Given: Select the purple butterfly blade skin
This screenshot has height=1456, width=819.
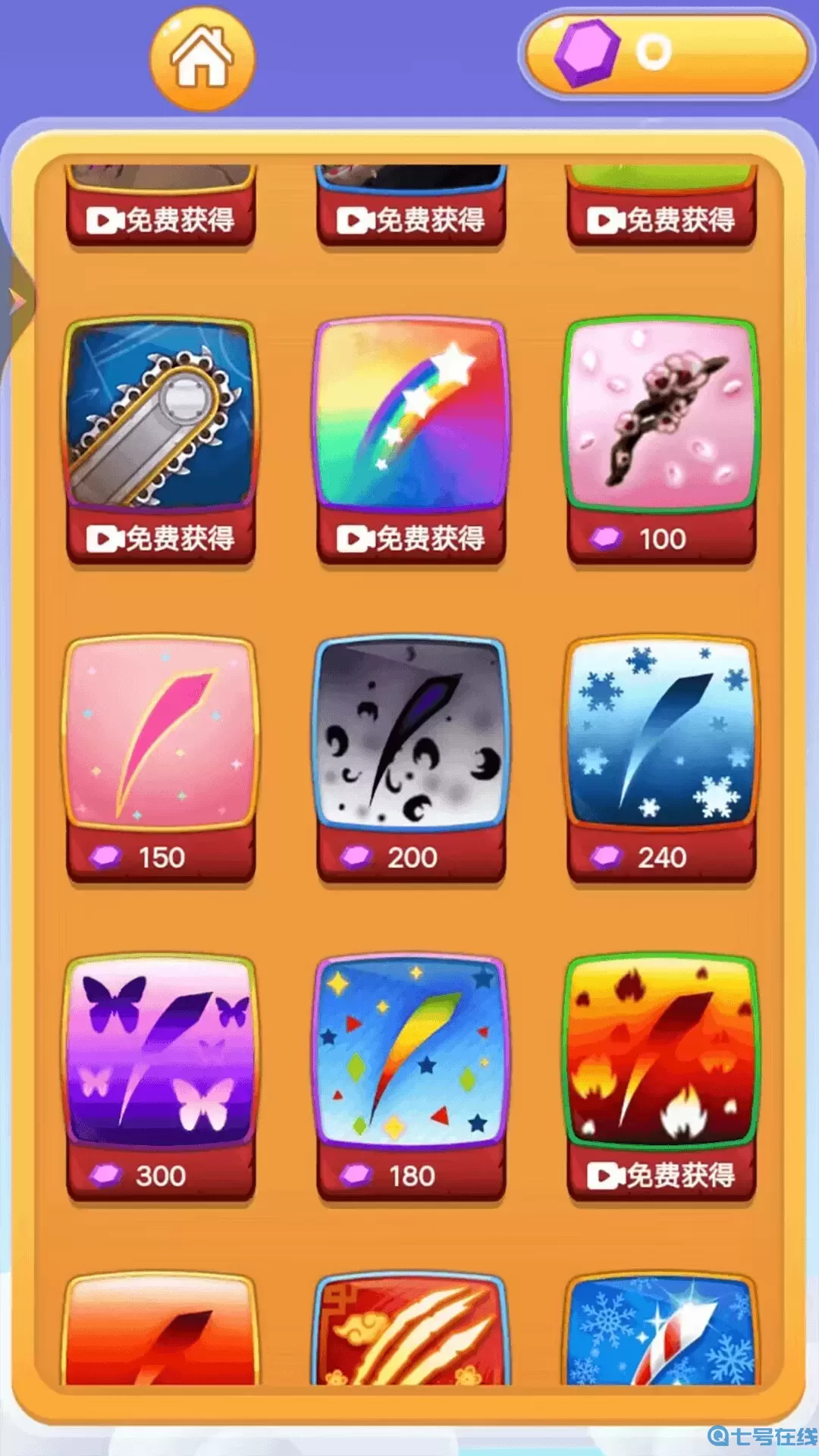Looking at the screenshot, I should (x=161, y=1050).
